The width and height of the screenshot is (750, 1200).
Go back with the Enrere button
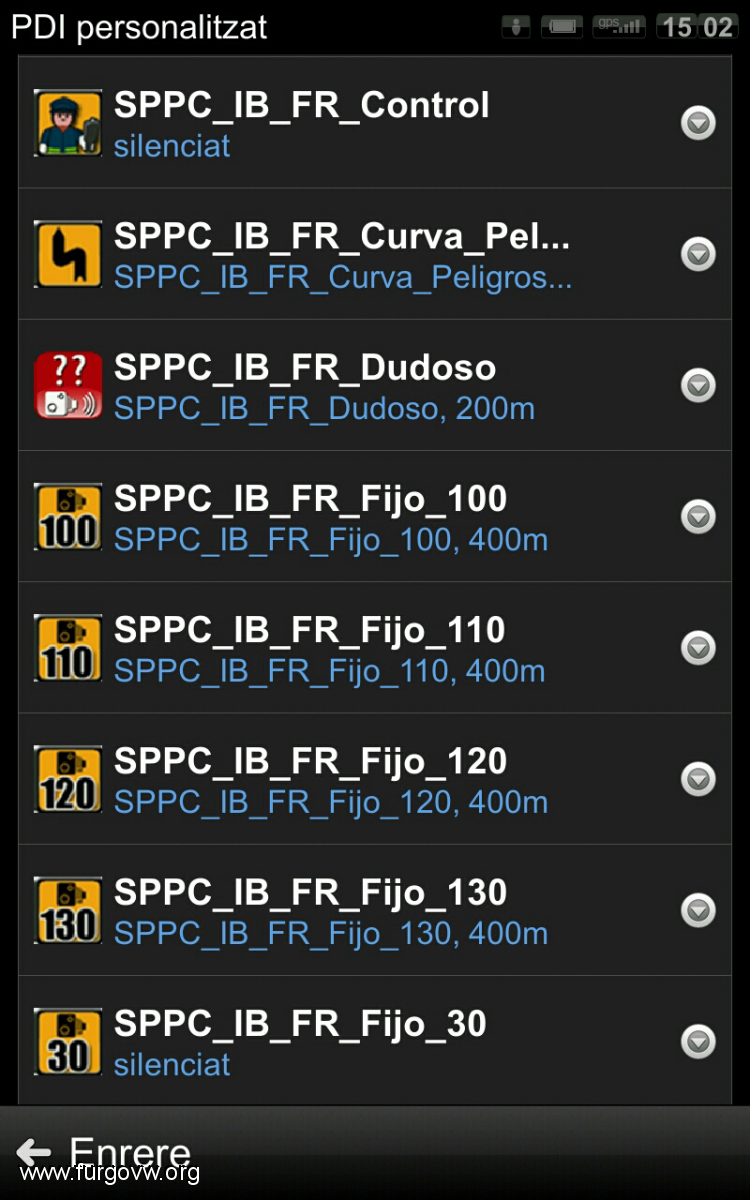(x=104, y=1153)
